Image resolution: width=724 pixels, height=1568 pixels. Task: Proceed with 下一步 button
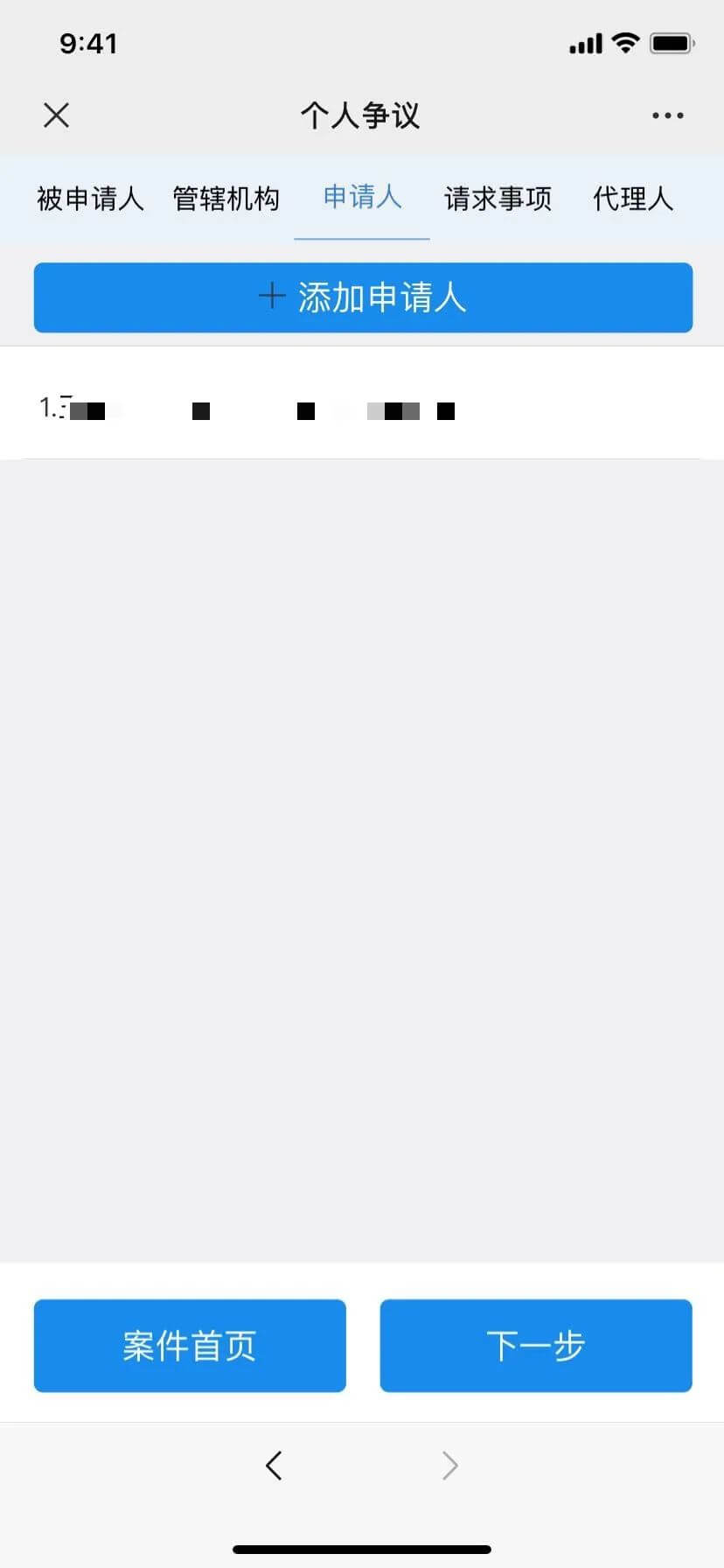point(535,1345)
